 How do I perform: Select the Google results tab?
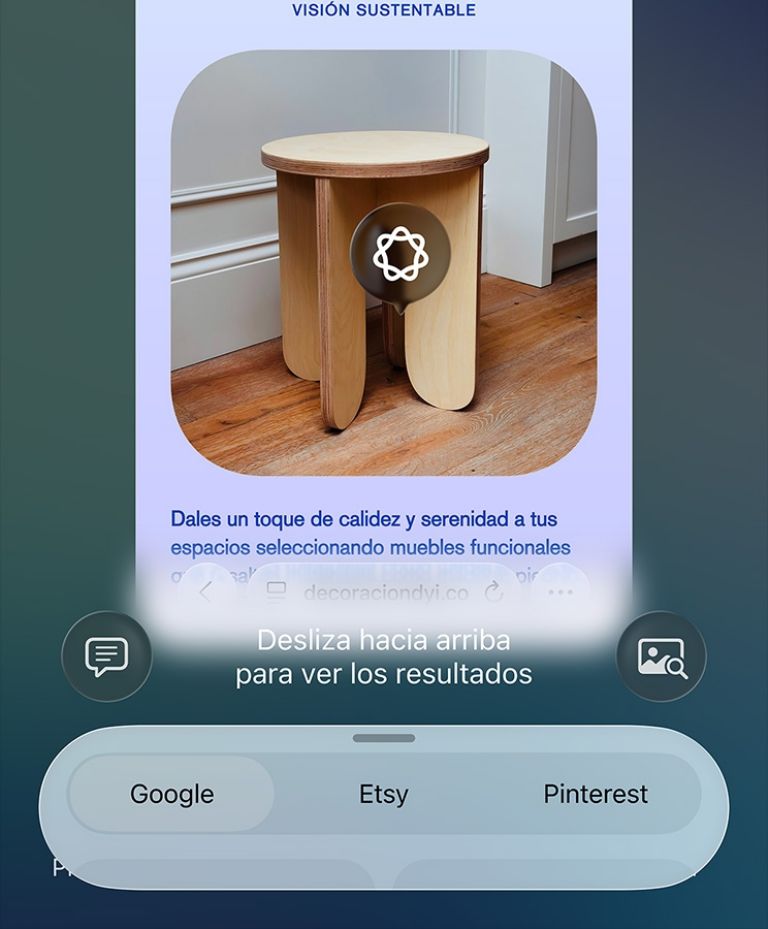[x=172, y=794]
